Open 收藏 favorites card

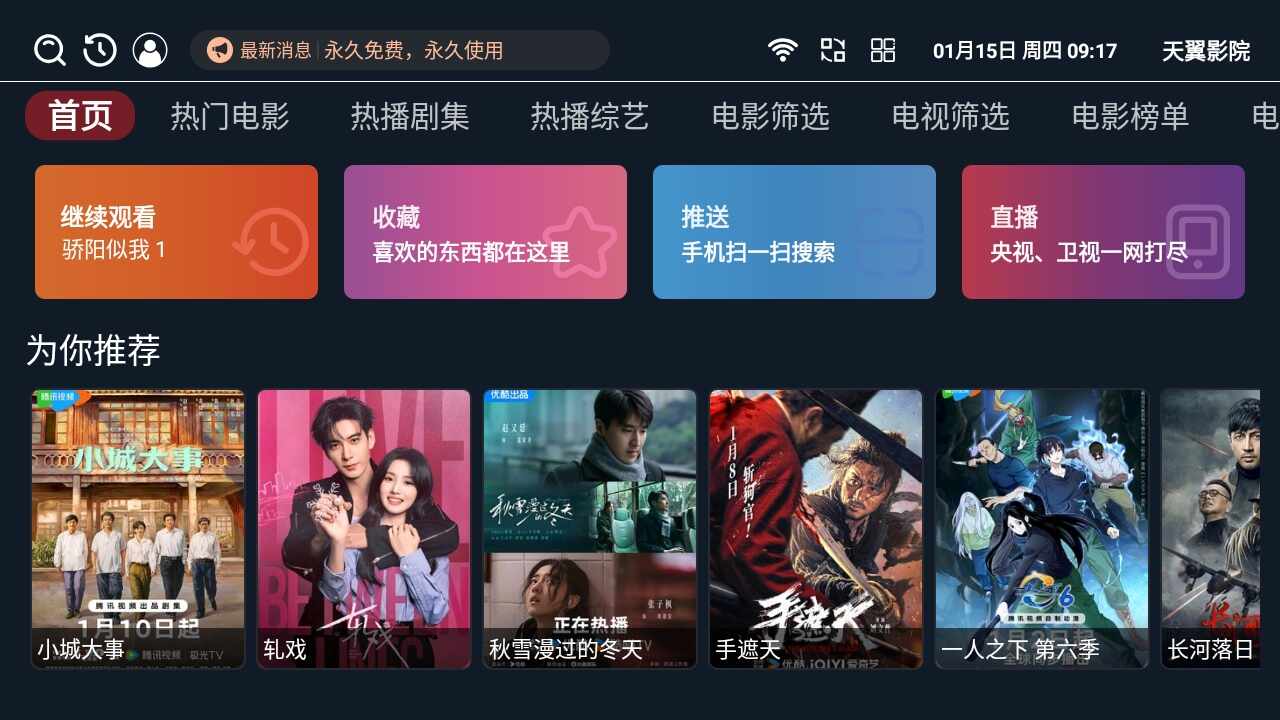click(x=485, y=232)
